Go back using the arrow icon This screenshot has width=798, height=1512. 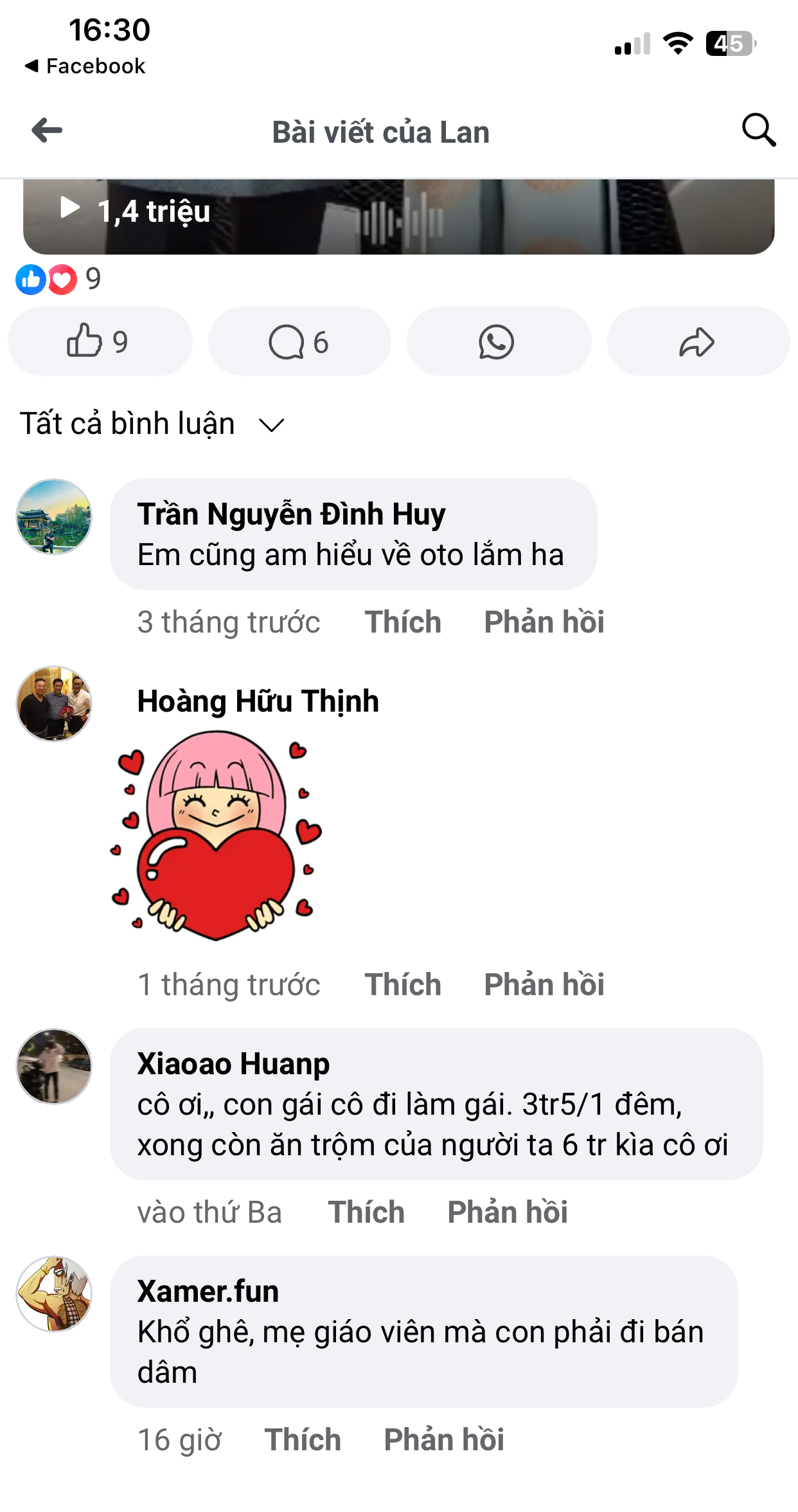pyautogui.click(x=47, y=130)
